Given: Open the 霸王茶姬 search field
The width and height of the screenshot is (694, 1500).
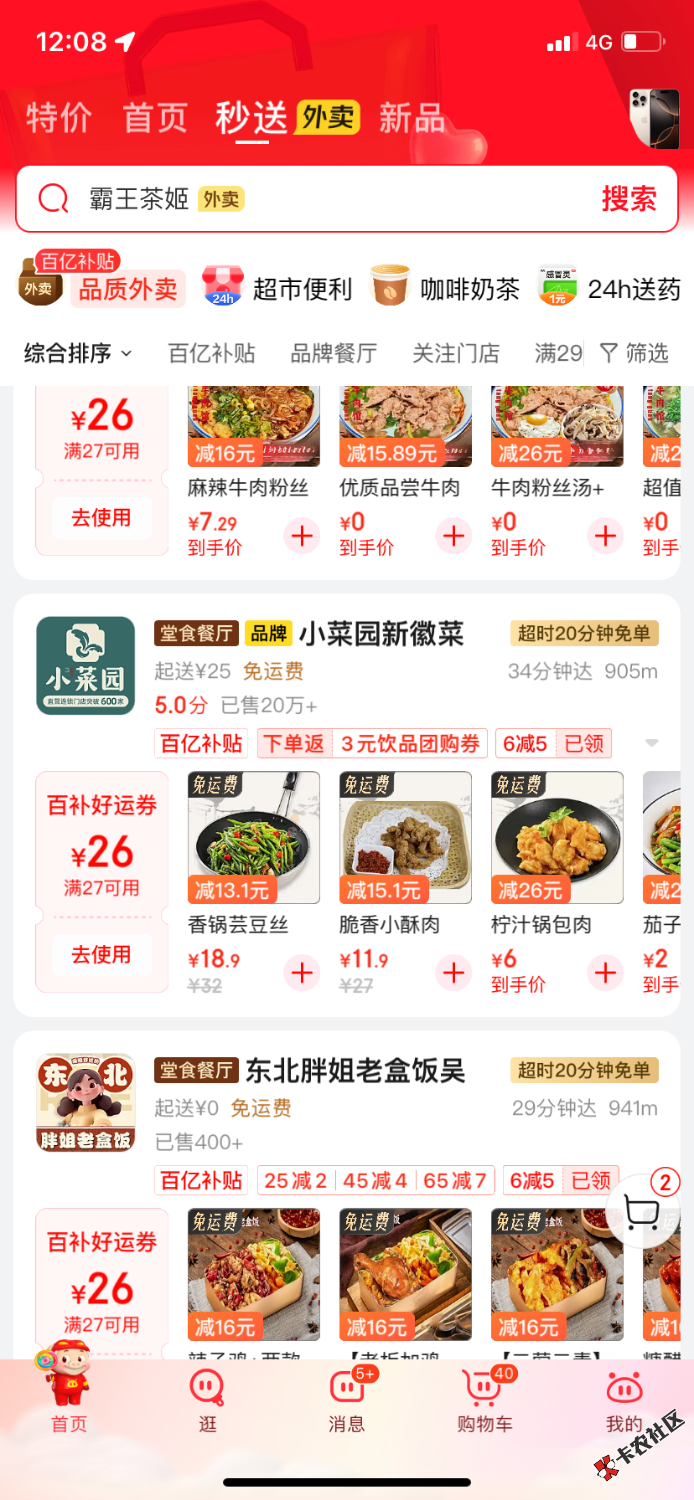Looking at the screenshot, I should click(x=300, y=199).
